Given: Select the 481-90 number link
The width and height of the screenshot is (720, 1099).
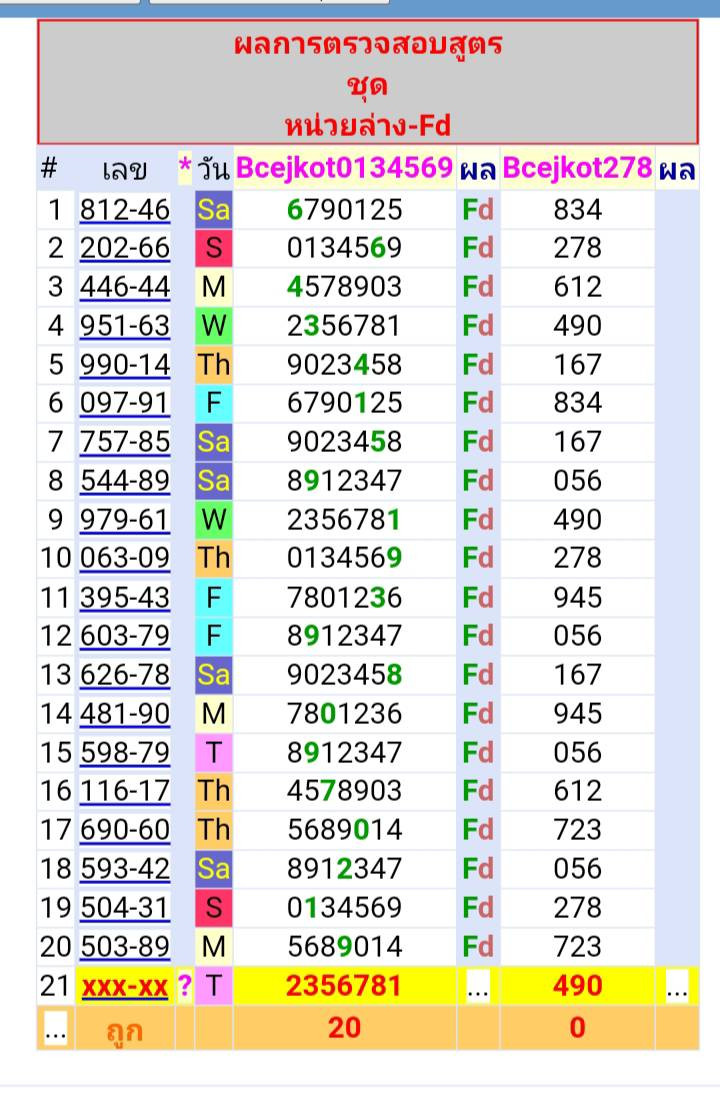Looking at the screenshot, I should click(x=125, y=714).
